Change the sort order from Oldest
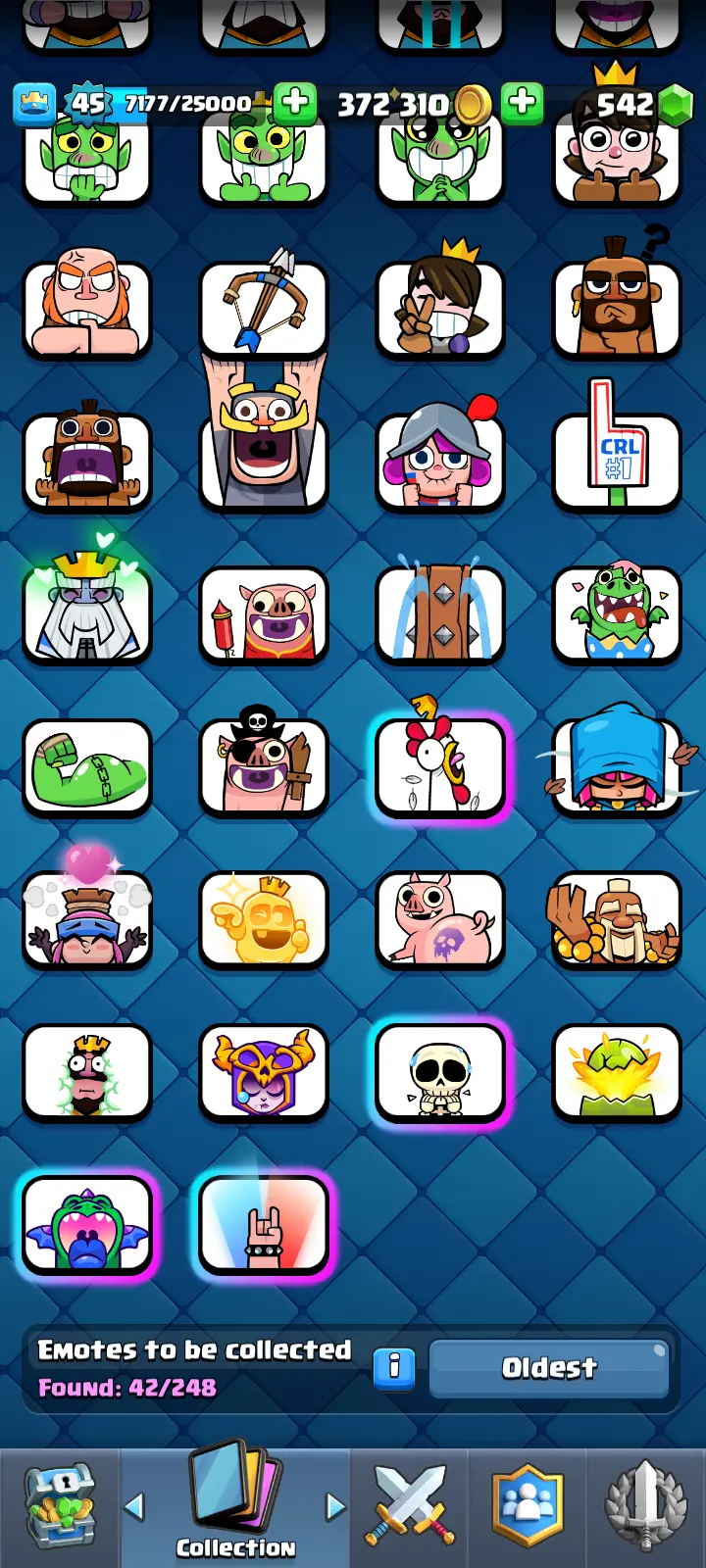The image size is (706, 1568). pyautogui.click(x=549, y=1368)
